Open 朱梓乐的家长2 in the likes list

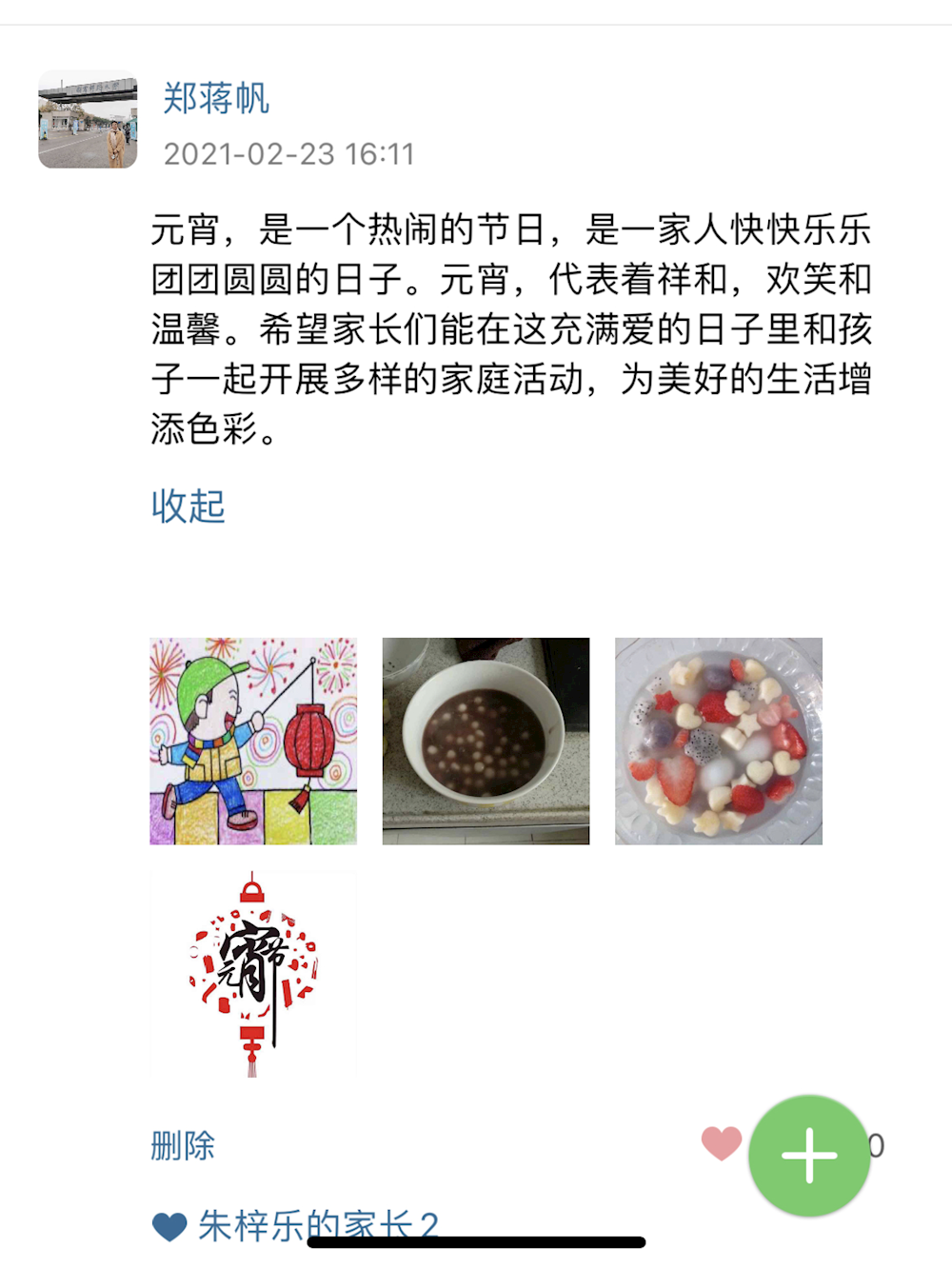318,1225
